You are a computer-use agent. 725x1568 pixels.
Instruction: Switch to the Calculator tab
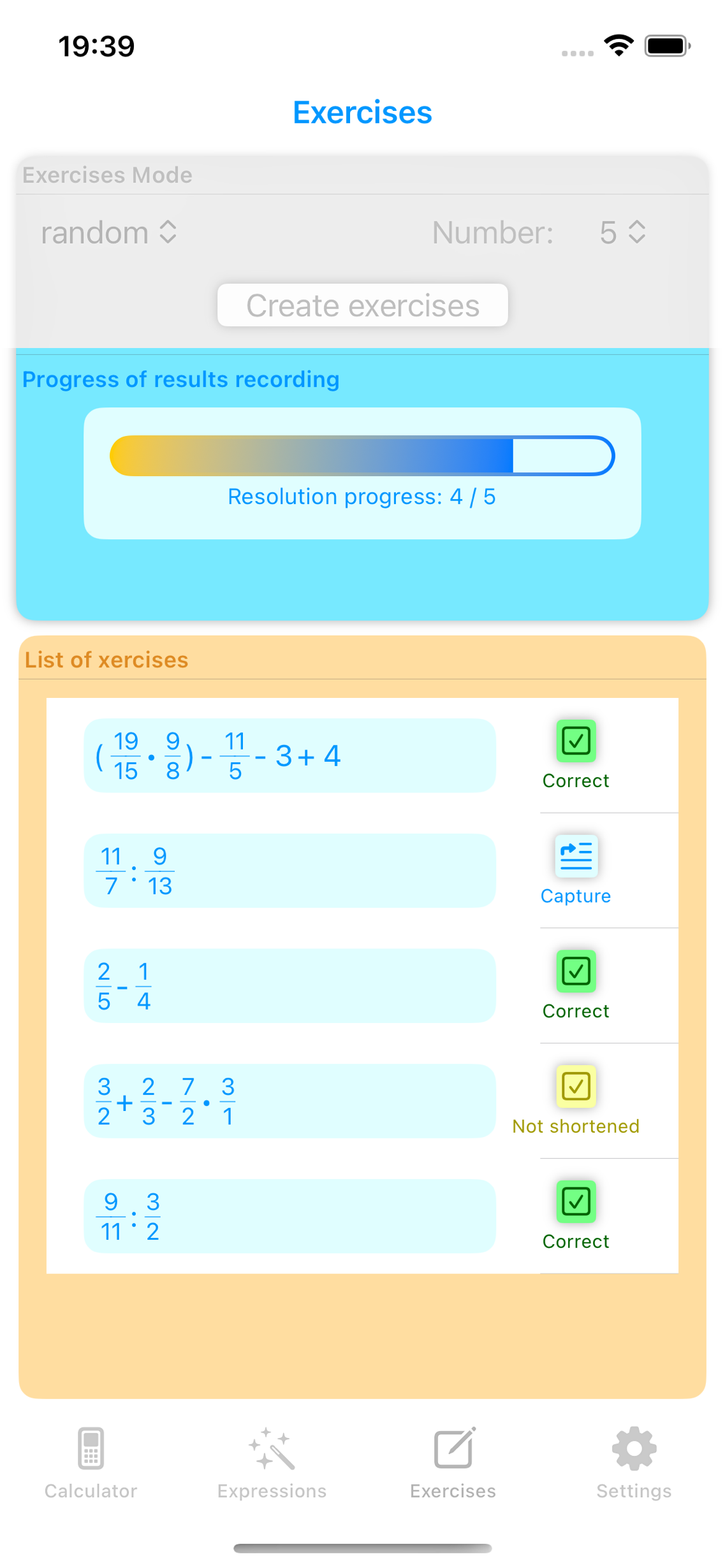91,1462
